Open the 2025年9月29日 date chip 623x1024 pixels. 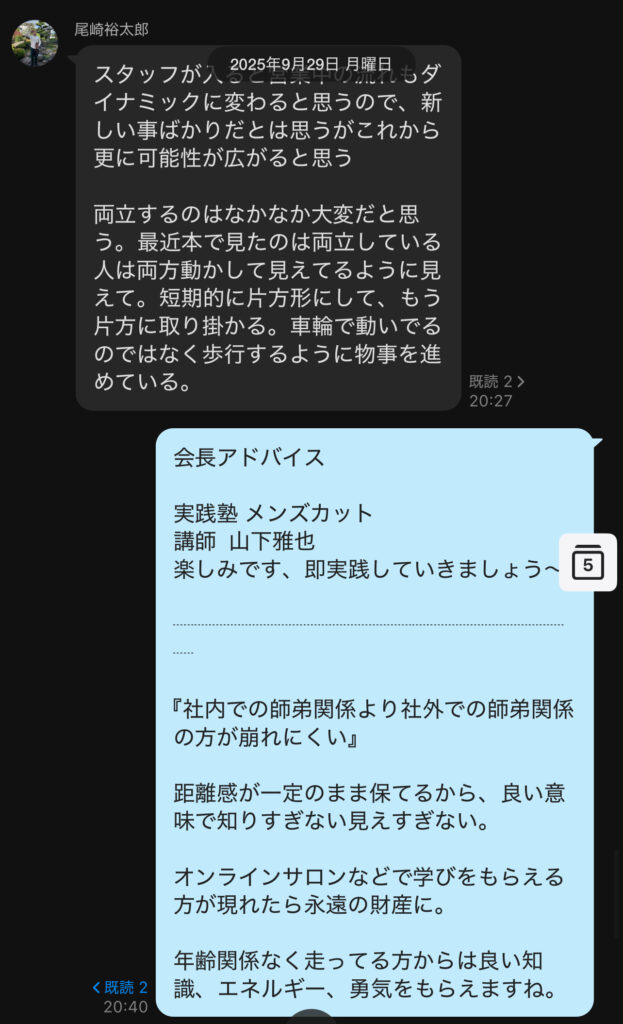(310, 64)
